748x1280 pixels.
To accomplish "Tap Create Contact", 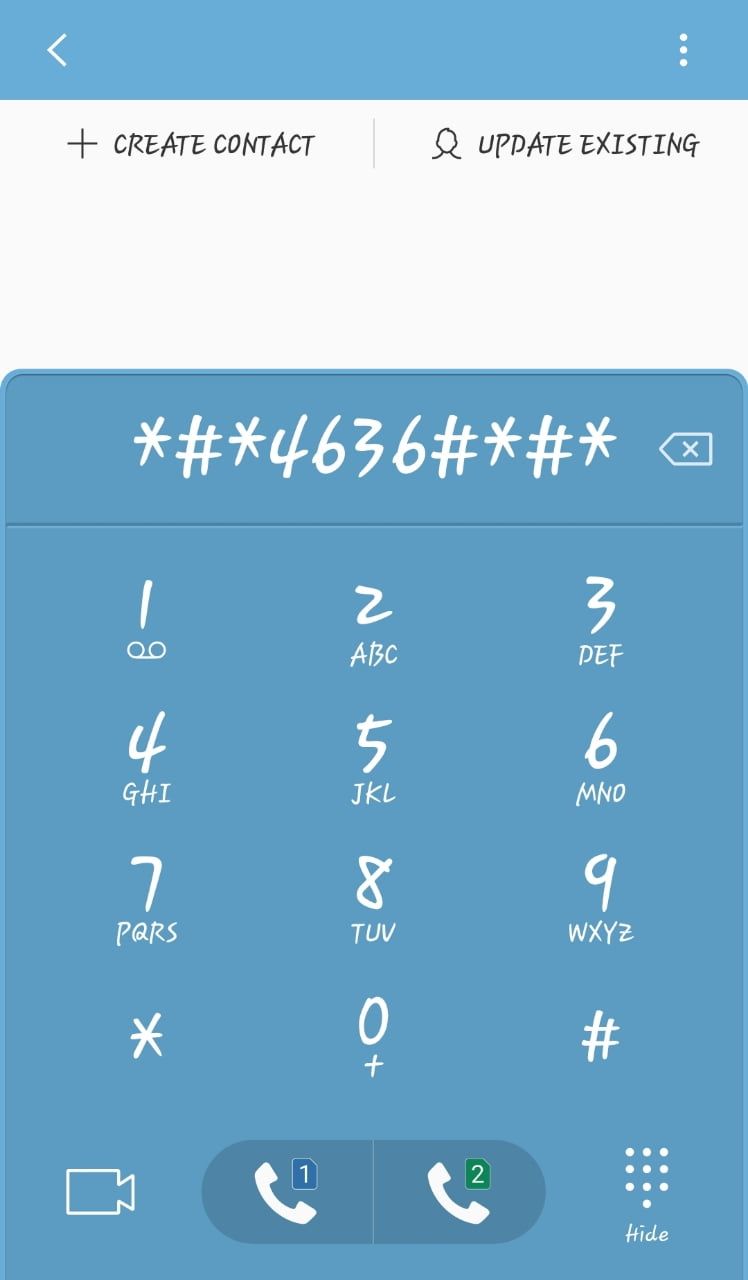I will [x=190, y=145].
